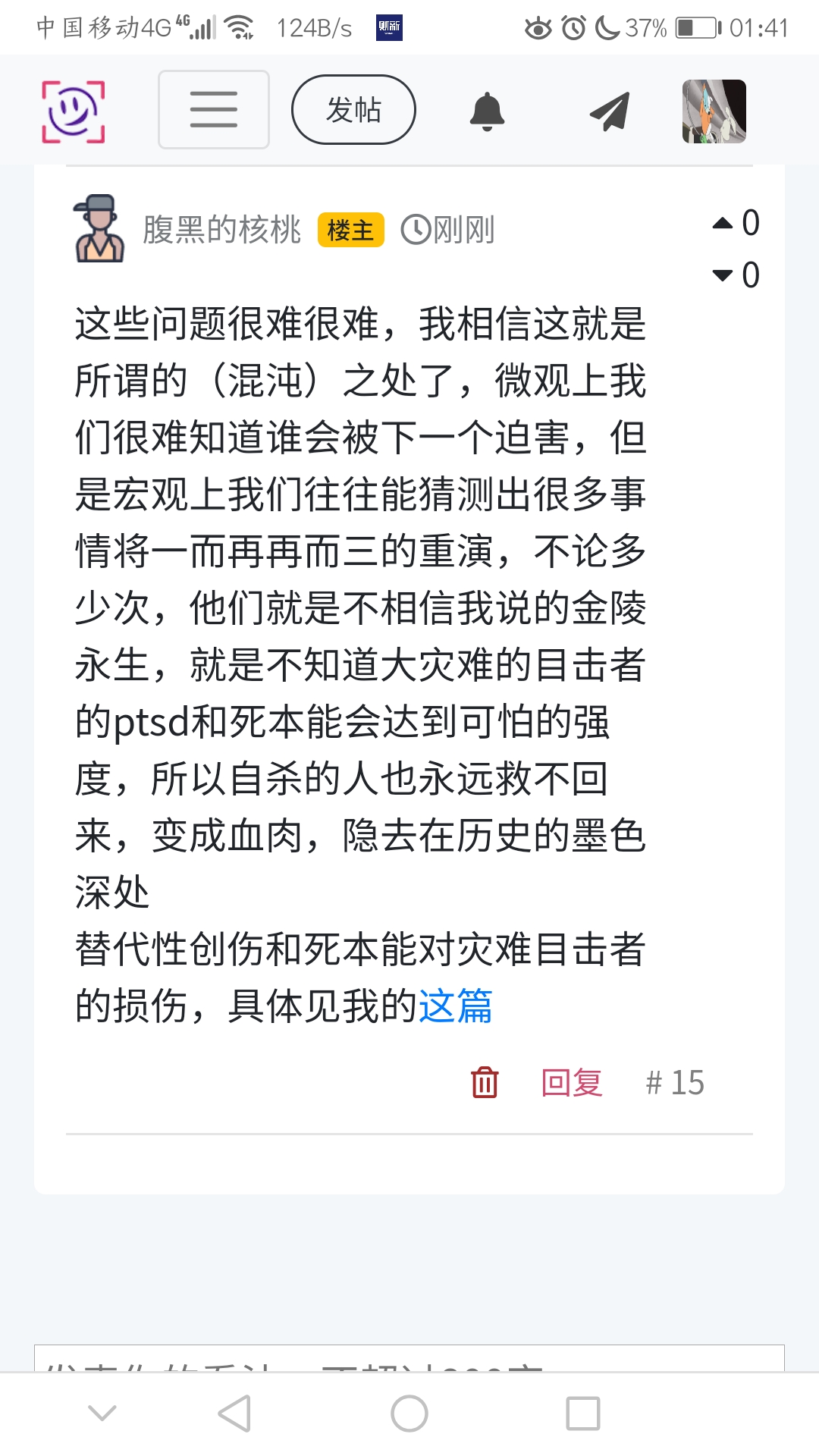
Task: Open the #15 post permalink
Action: (x=675, y=1082)
